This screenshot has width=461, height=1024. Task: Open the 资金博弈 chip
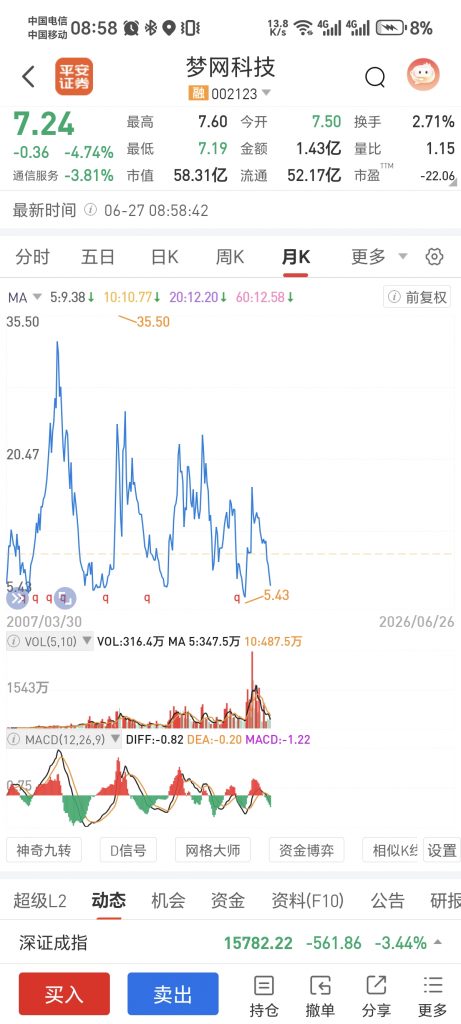(306, 850)
